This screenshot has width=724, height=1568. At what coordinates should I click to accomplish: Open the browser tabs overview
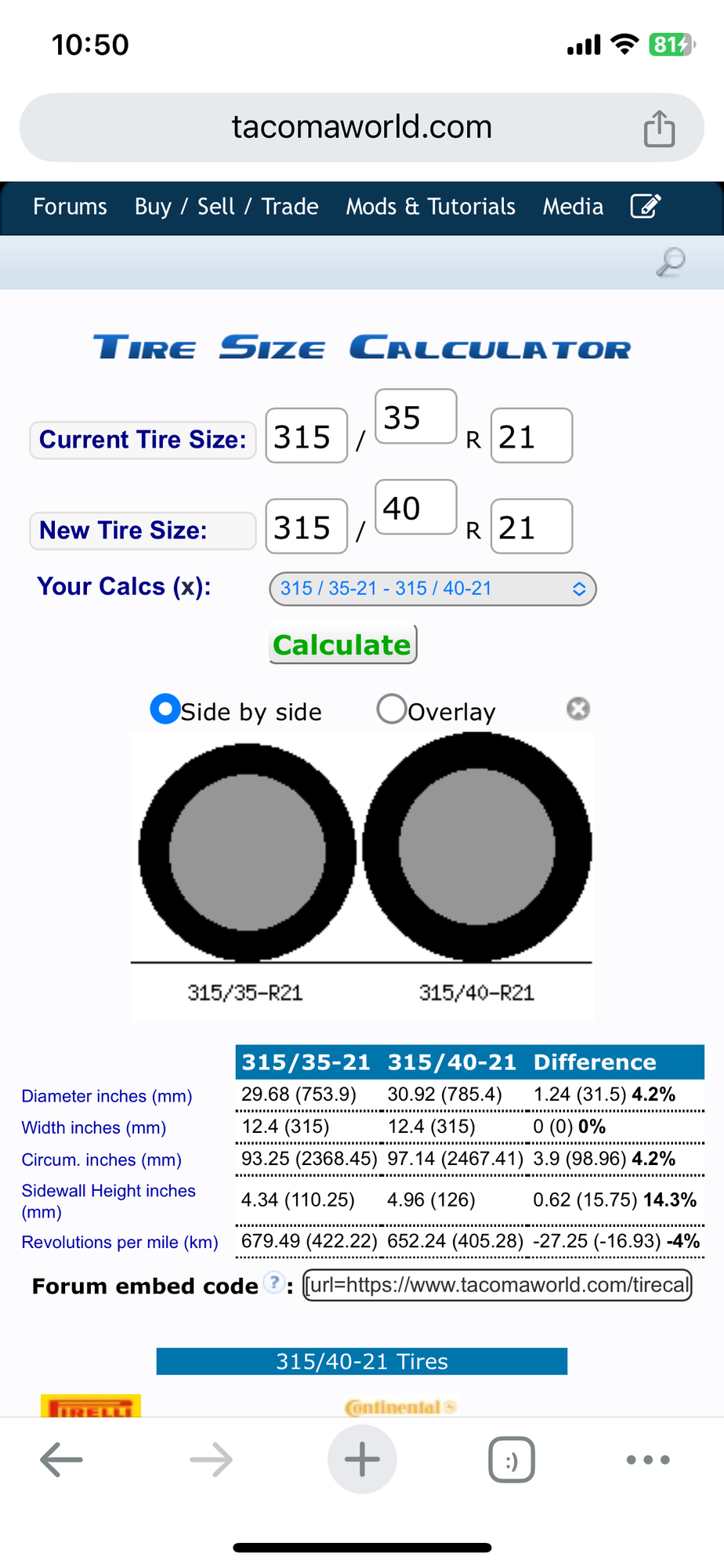click(511, 1460)
